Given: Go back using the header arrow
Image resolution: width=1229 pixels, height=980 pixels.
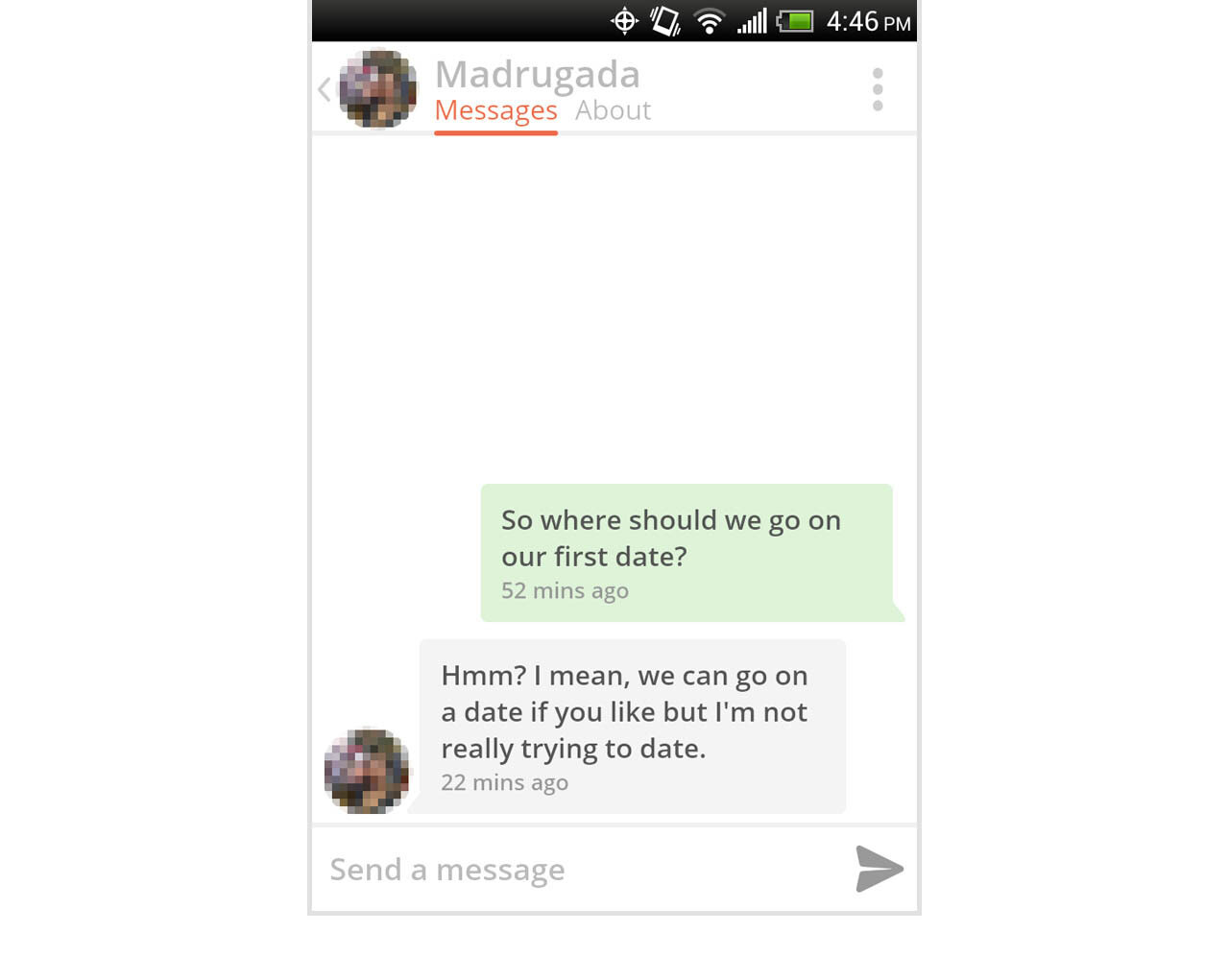Looking at the screenshot, I should (x=325, y=90).
